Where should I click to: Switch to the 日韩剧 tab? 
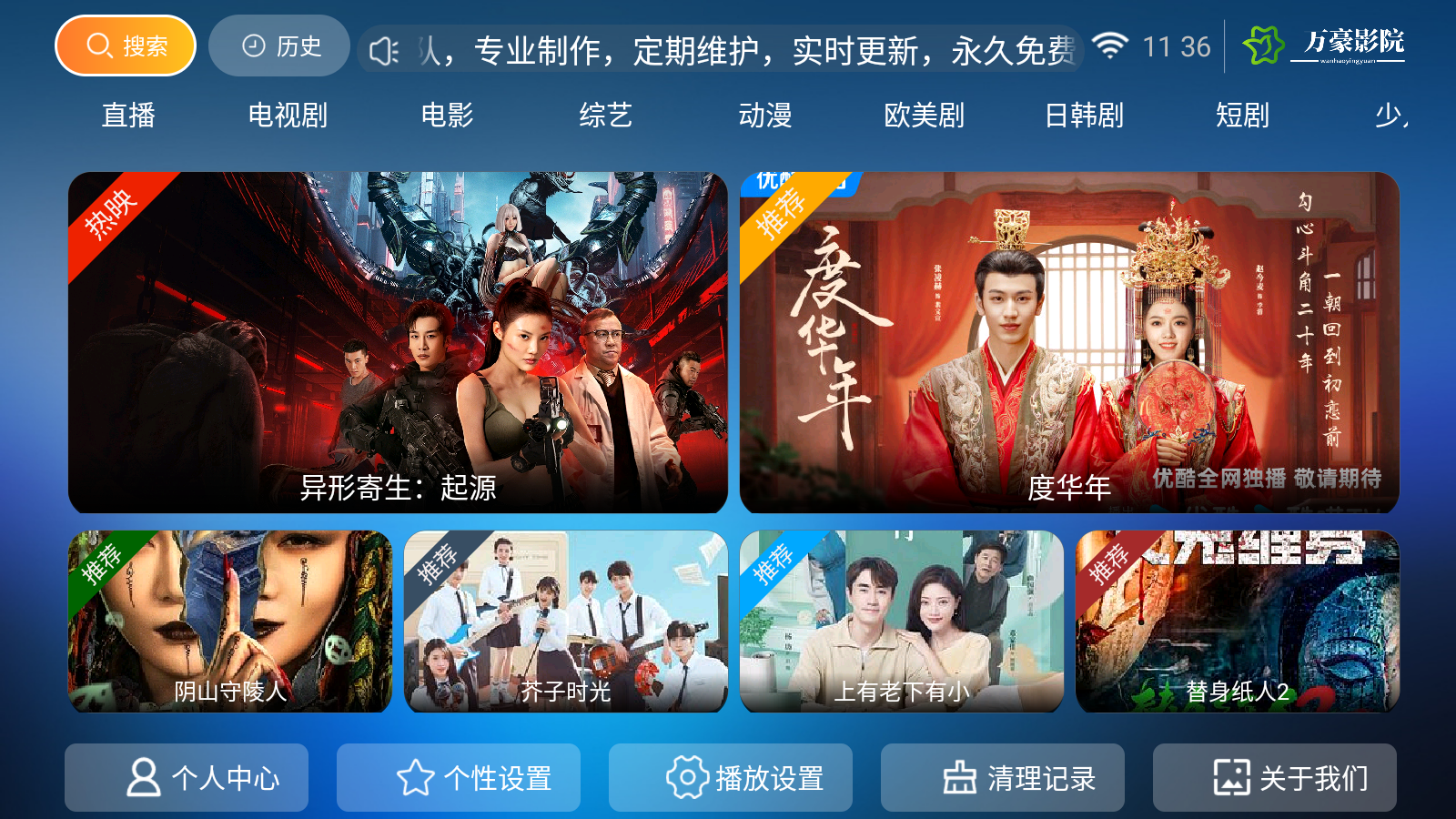[1083, 116]
